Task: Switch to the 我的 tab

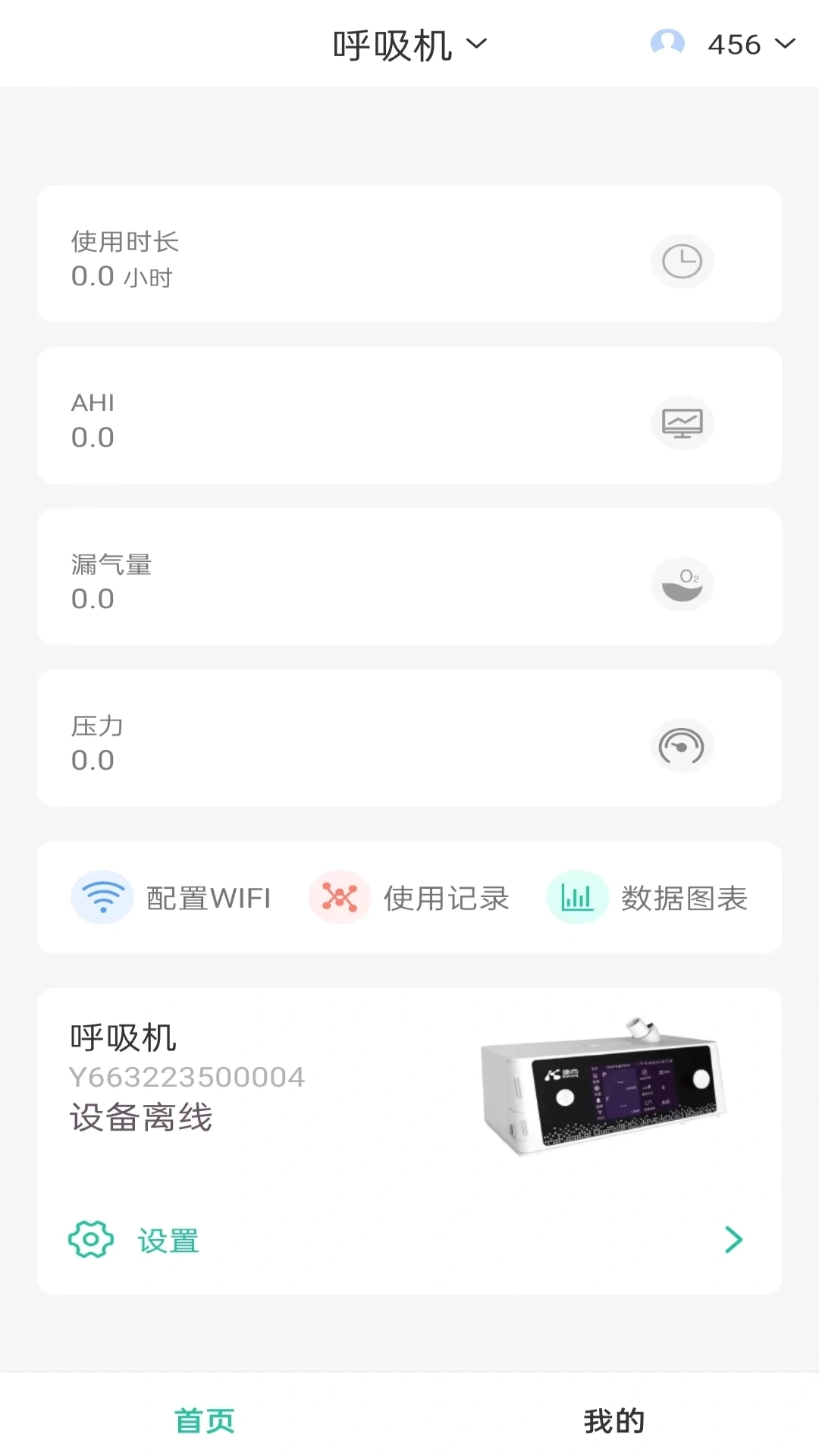Action: point(614,1420)
